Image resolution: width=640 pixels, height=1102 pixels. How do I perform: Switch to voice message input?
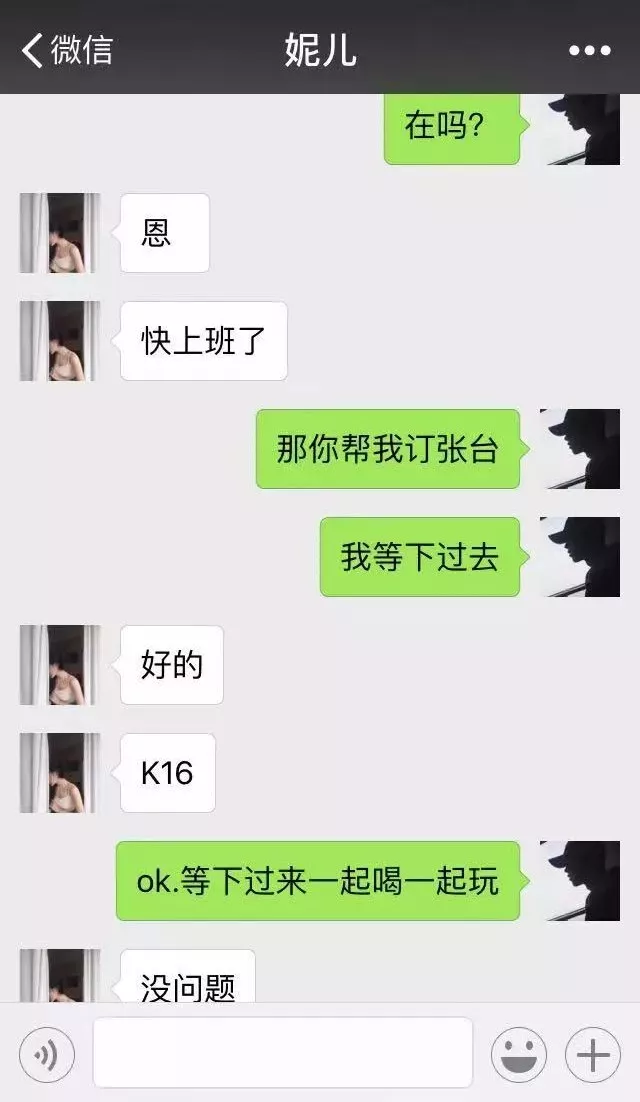[x=47, y=1054]
